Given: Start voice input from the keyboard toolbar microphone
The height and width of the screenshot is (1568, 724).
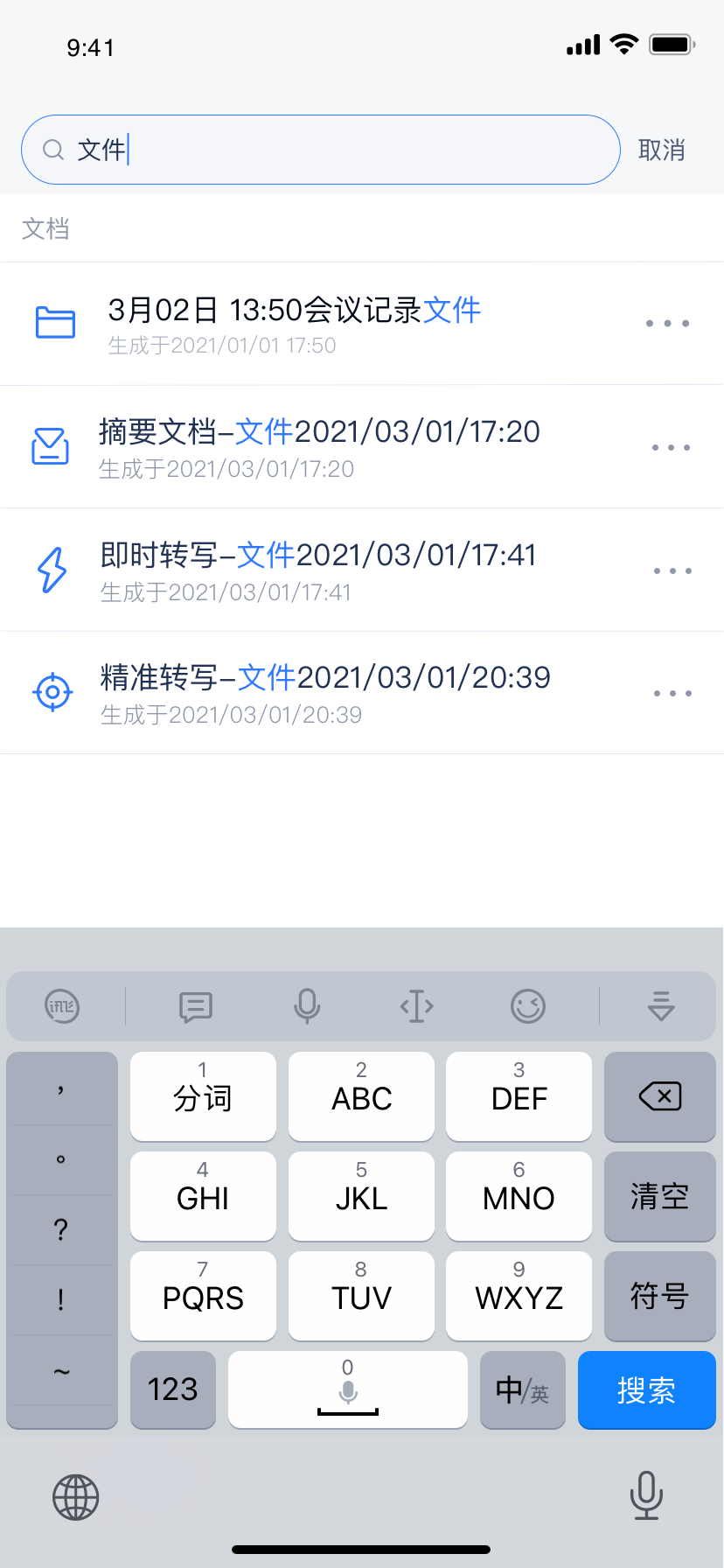Looking at the screenshot, I should 307,1006.
